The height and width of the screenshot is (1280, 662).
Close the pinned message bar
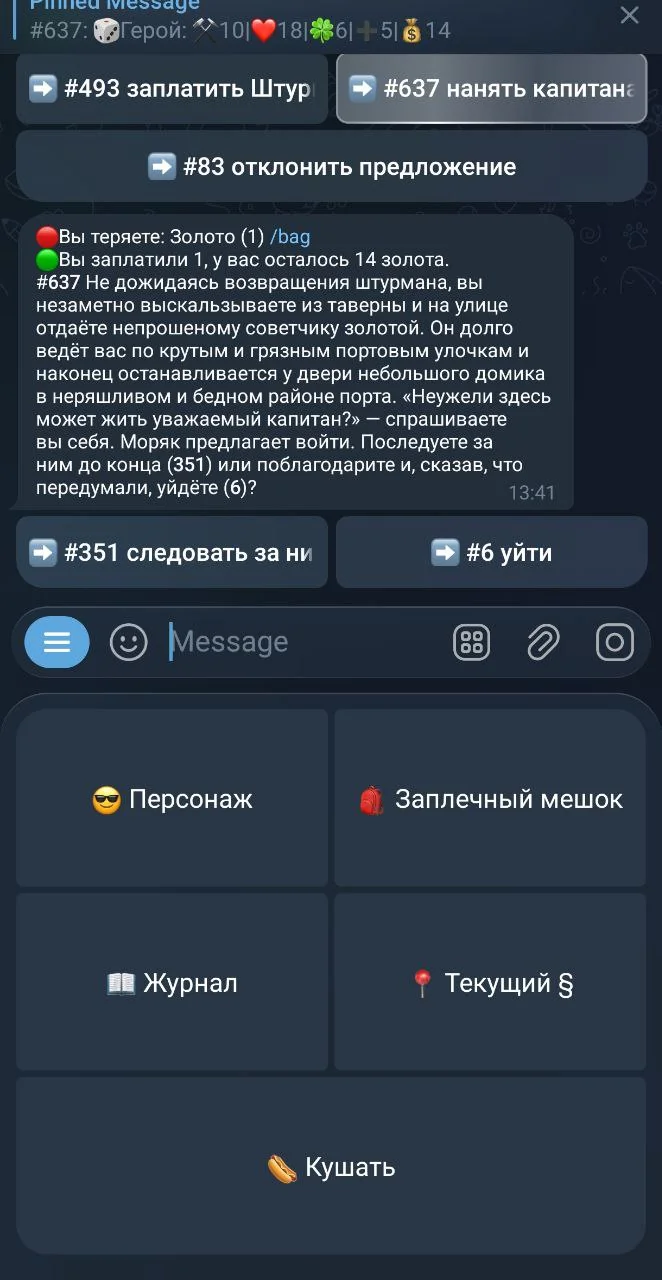629,15
